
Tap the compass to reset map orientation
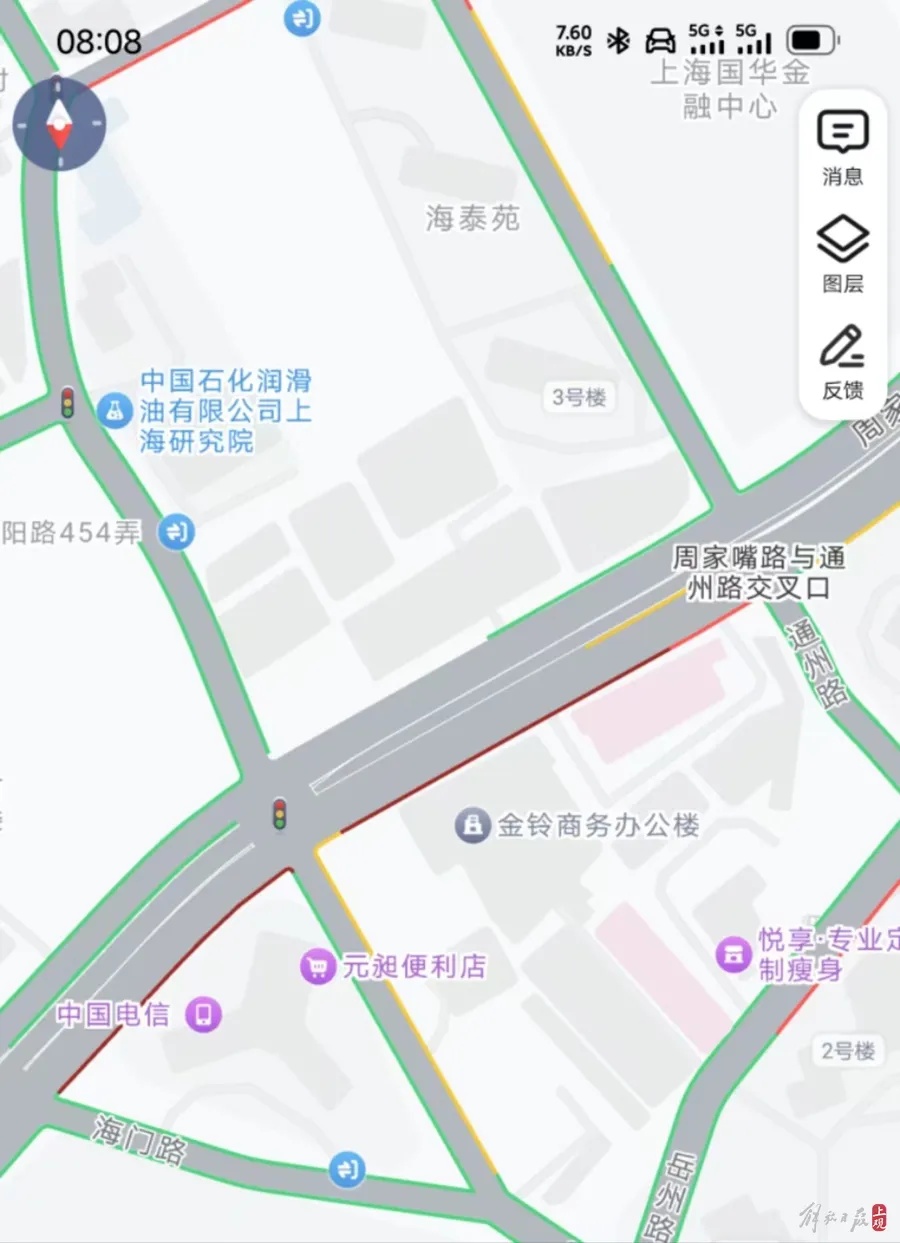tap(59, 124)
